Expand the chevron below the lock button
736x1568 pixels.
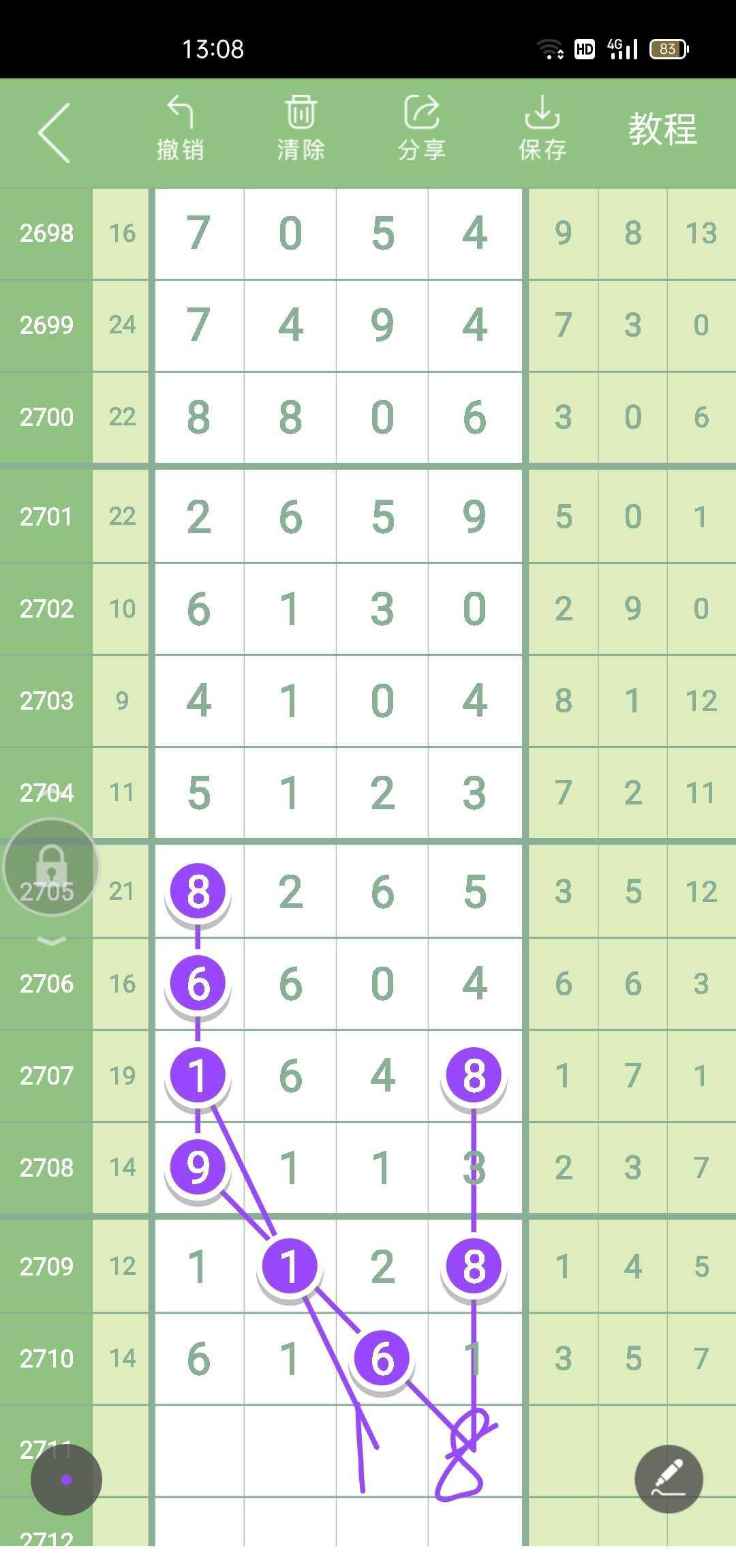51,941
